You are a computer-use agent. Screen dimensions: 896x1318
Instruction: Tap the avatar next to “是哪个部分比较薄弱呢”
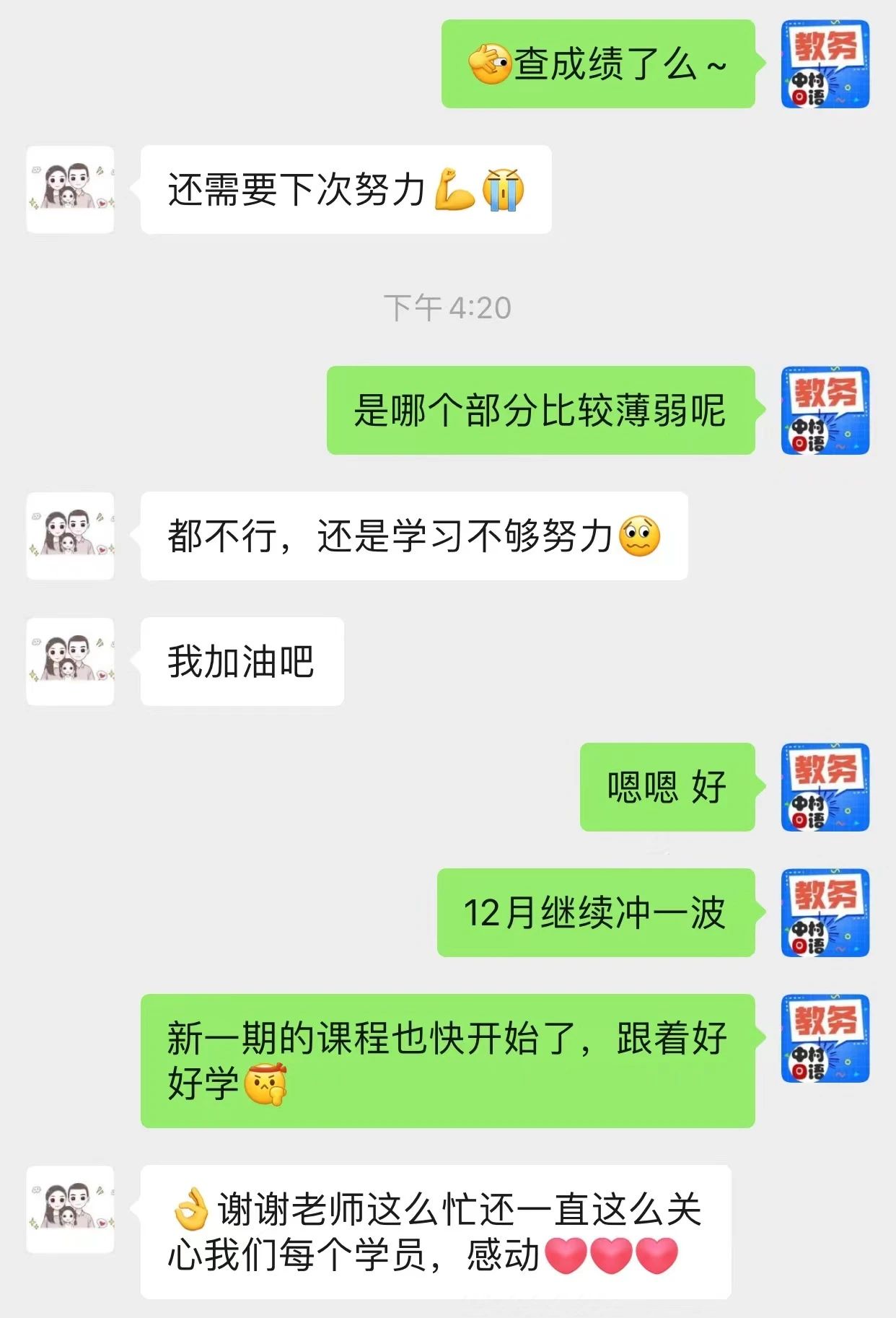tap(825, 410)
